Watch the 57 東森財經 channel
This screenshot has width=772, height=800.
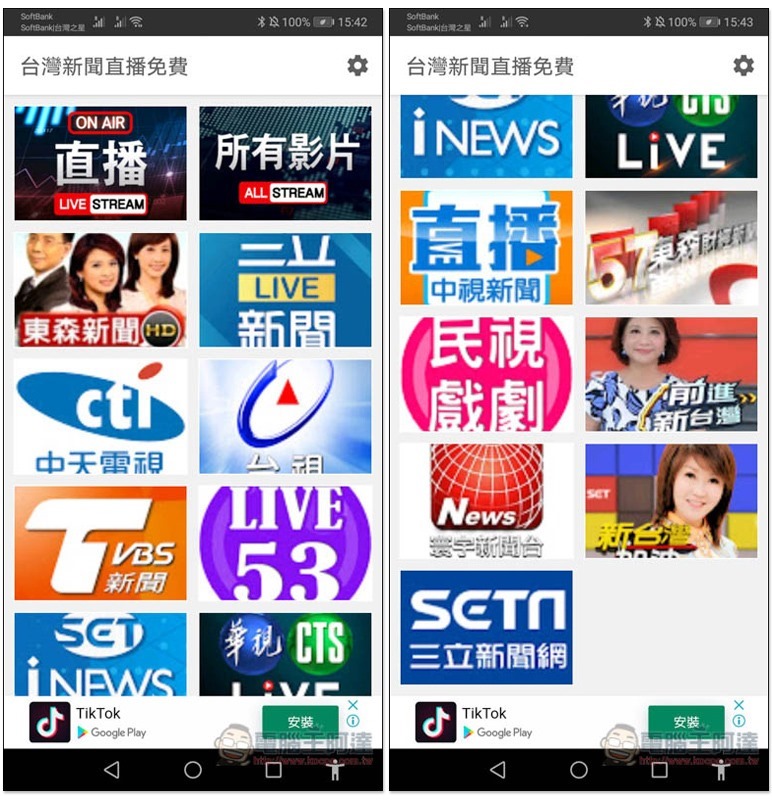(671, 247)
